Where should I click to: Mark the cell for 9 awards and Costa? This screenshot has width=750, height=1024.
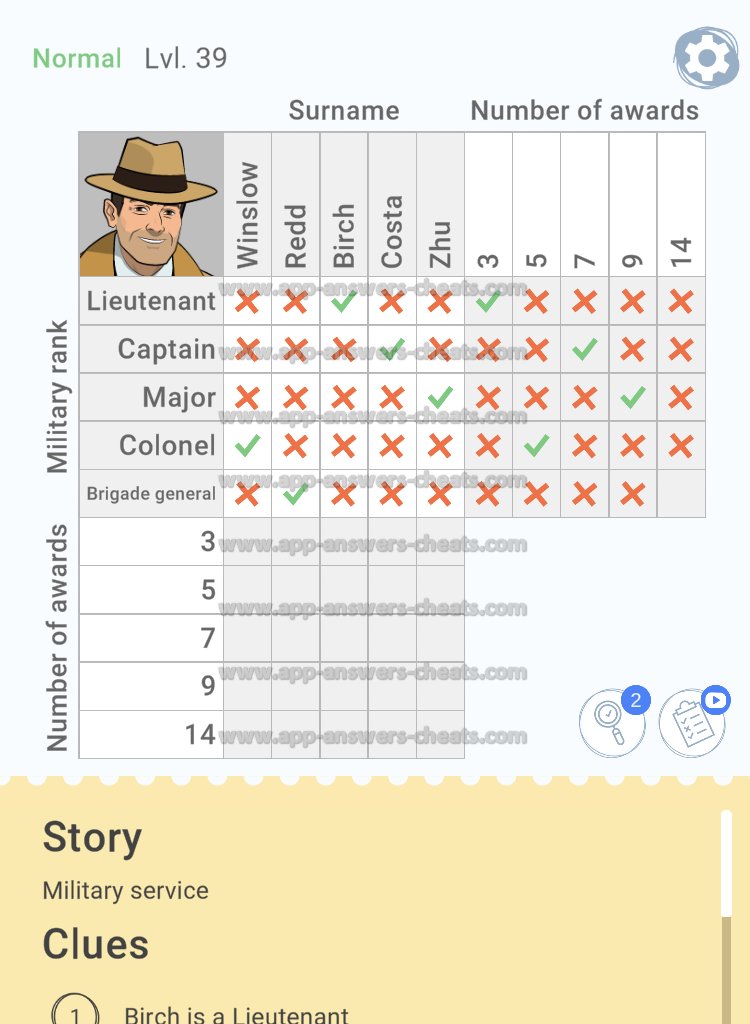[x=392, y=686]
